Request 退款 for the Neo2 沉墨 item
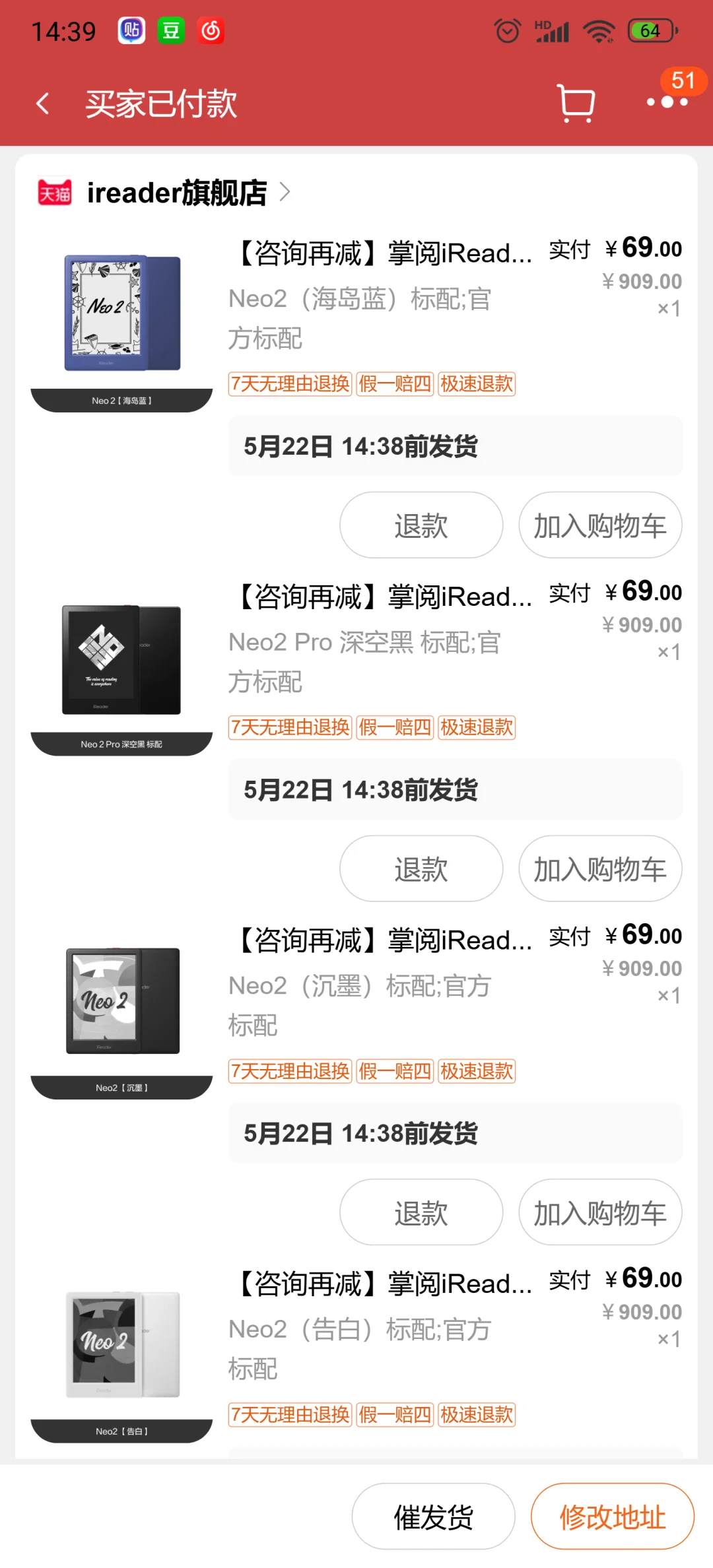 421,1212
